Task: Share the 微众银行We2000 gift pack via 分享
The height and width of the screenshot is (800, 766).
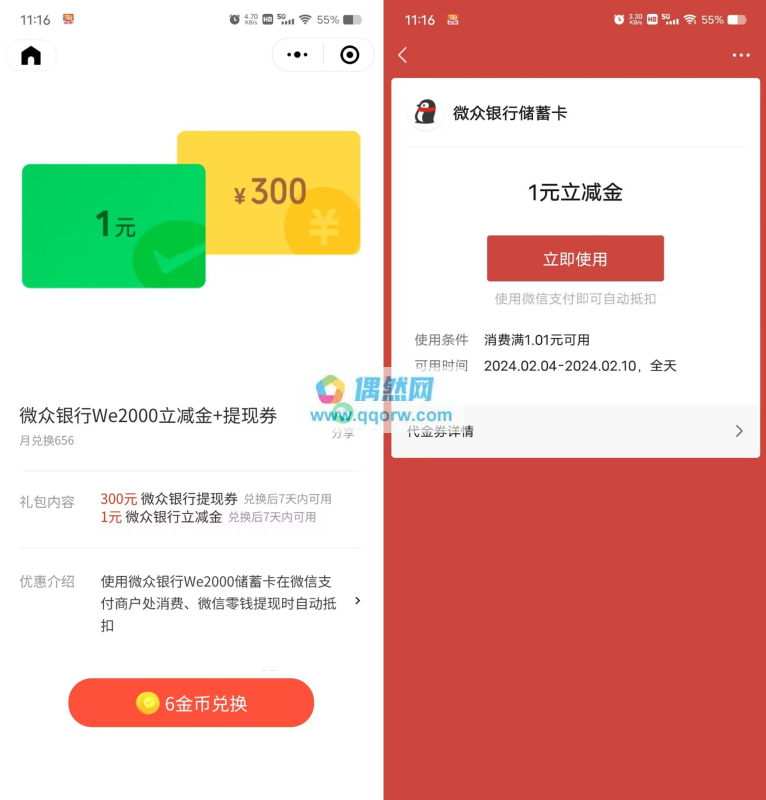Action: click(x=343, y=427)
